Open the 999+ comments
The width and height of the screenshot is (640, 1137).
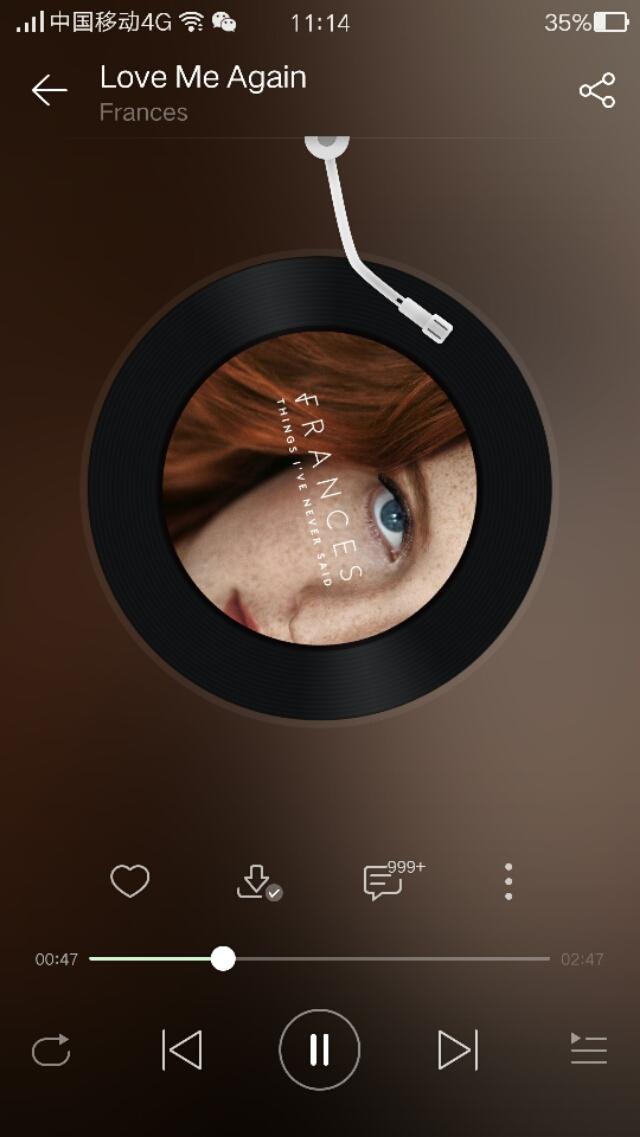(384, 882)
